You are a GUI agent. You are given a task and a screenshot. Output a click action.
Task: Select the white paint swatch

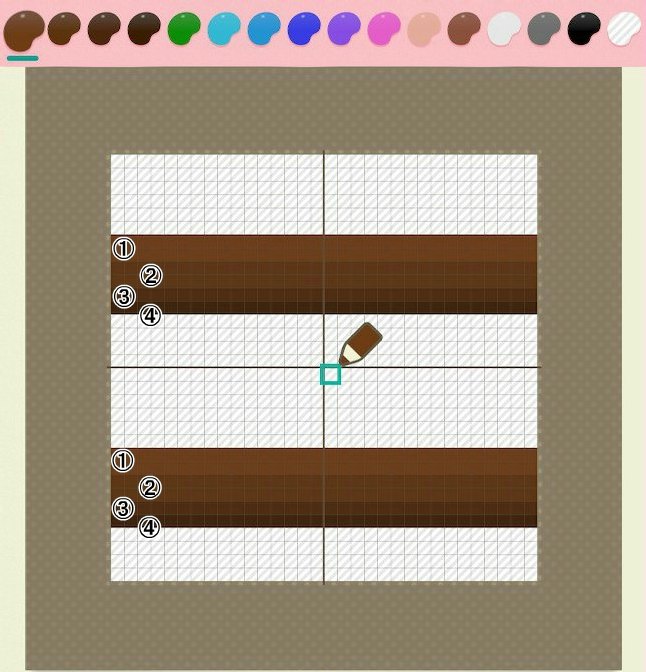pos(503,29)
